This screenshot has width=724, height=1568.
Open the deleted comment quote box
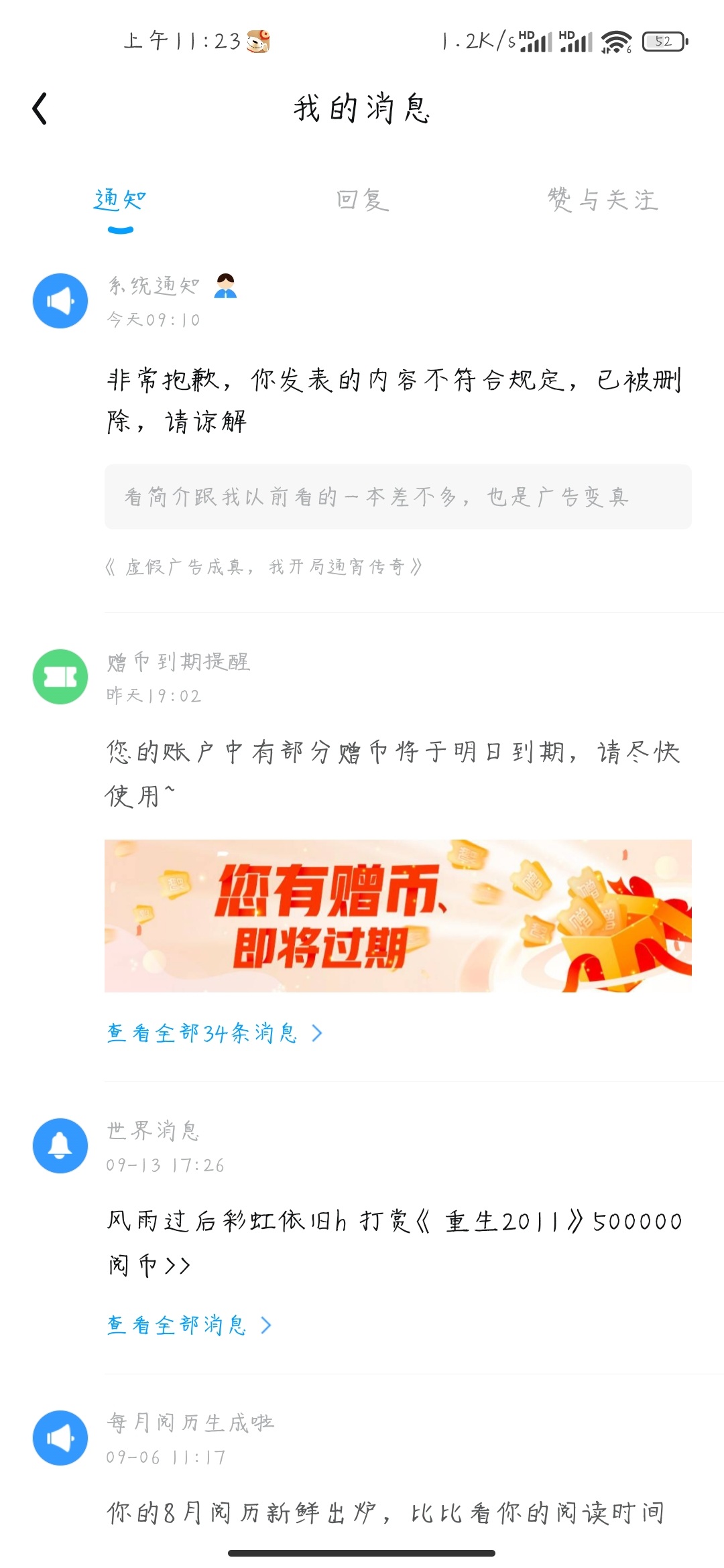click(398, 497)
